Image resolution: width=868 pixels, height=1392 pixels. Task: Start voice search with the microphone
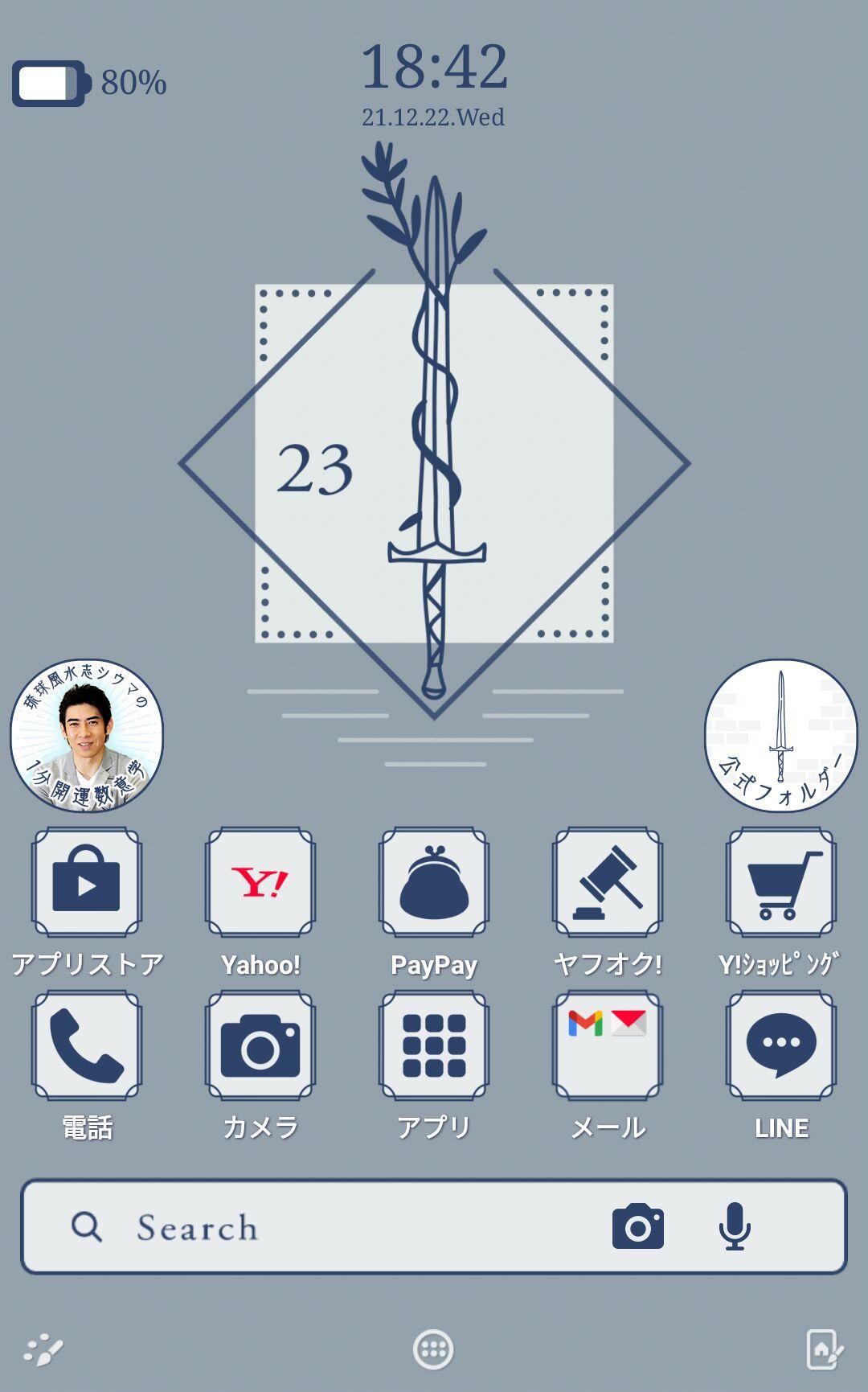click(734, 1227)
